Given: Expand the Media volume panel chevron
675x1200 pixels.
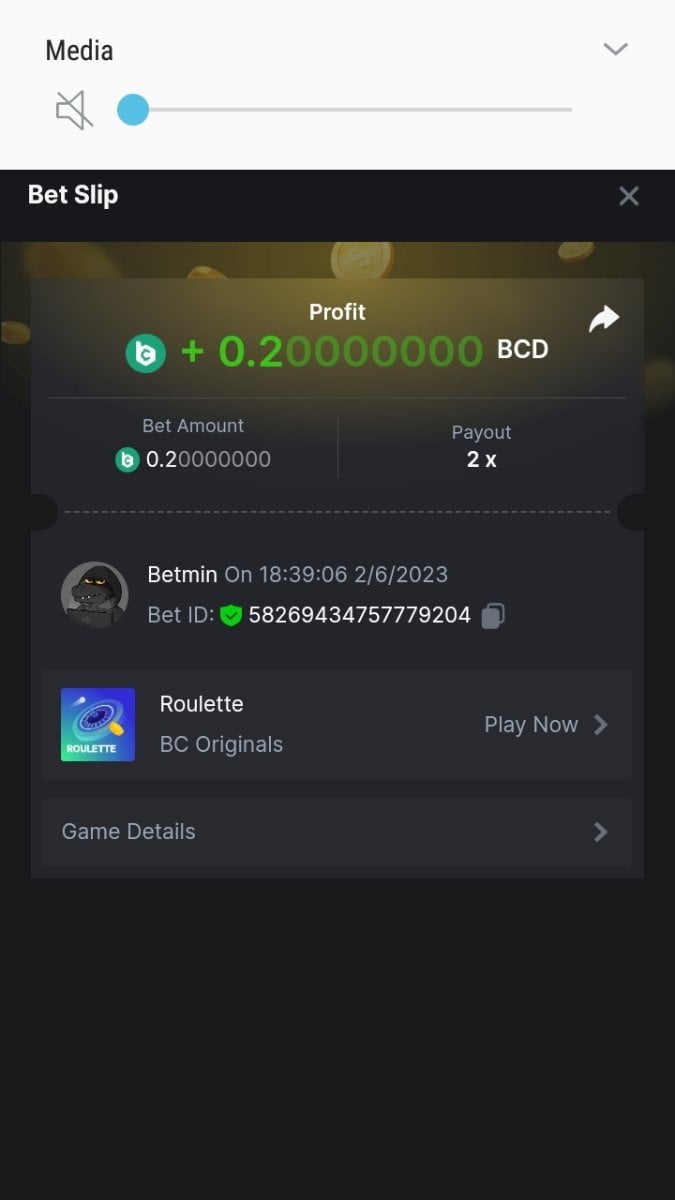Looking at the screenshot, I should click(x=615, y=49).
